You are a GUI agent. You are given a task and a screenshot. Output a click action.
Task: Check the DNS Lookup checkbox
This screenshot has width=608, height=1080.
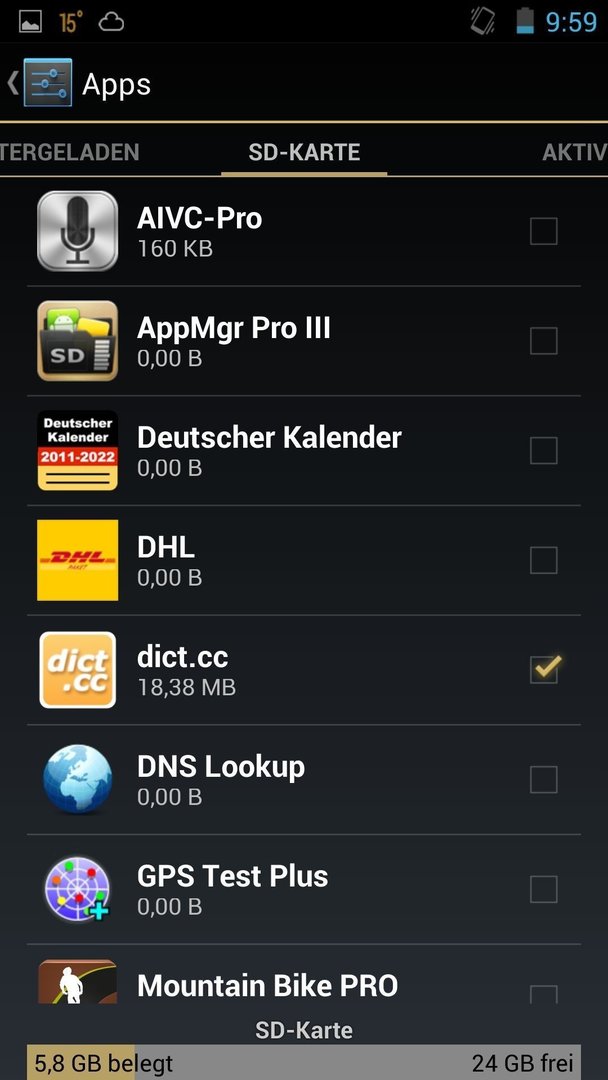click(543, 780)
